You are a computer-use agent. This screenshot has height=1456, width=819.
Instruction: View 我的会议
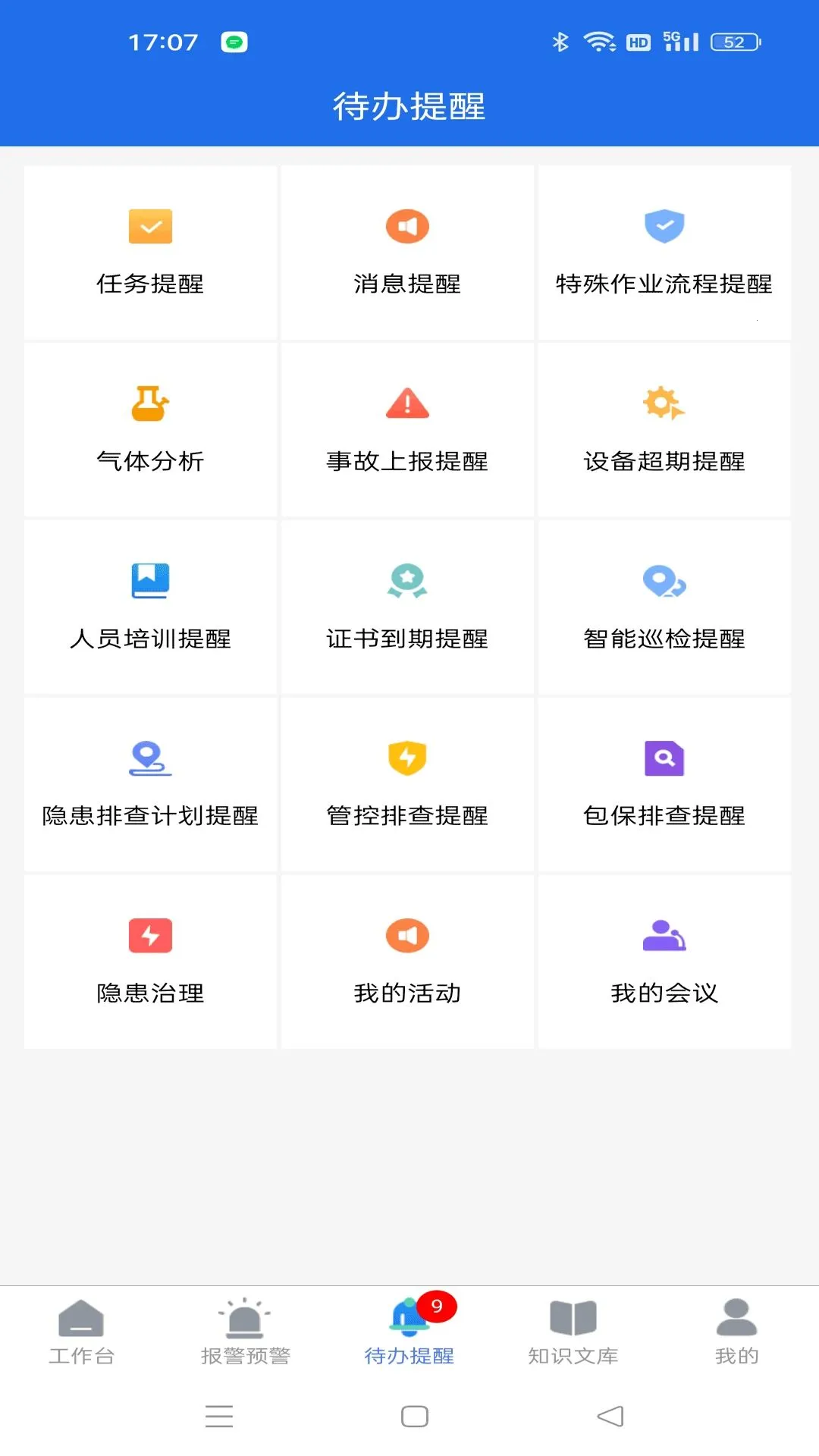(664, 962)
